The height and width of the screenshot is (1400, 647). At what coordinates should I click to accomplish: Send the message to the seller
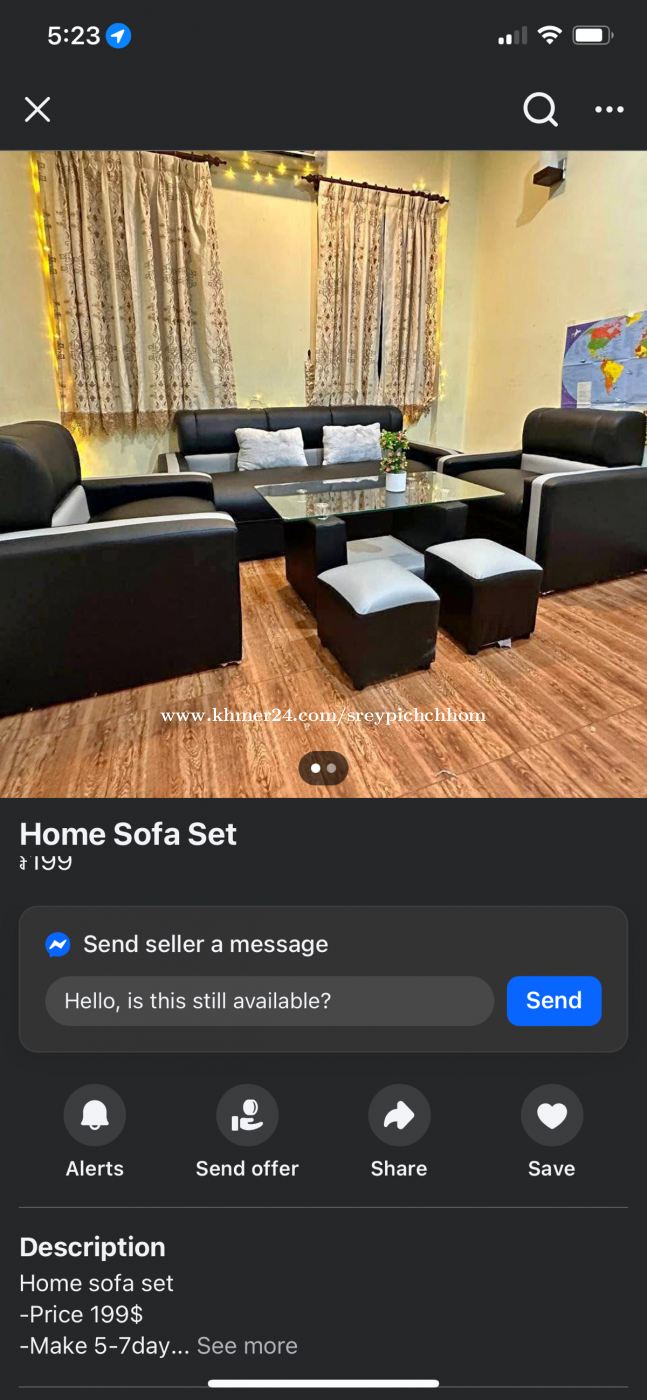click(554, 1001)
